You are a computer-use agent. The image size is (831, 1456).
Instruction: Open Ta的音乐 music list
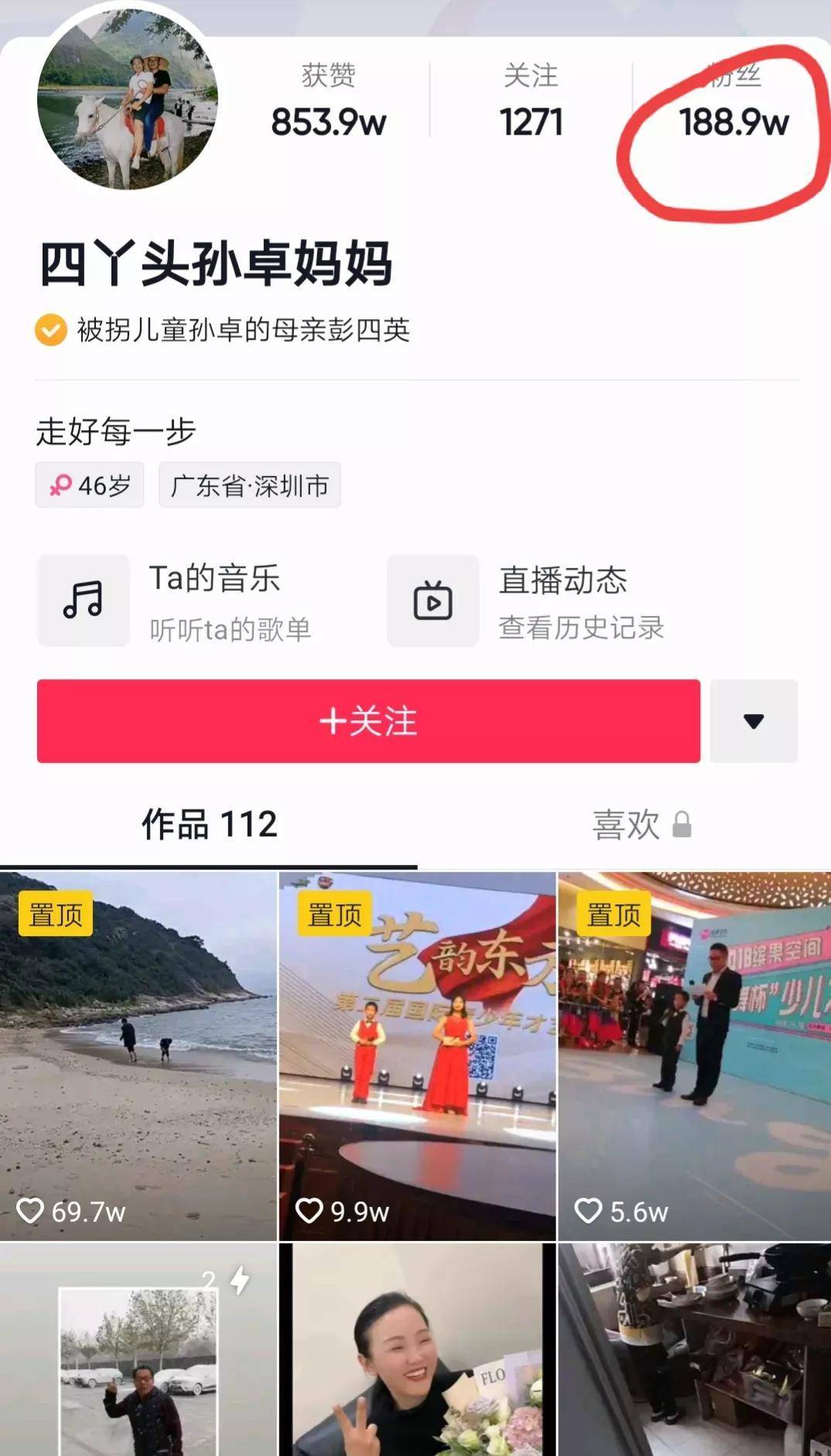(x=176, y=600)
